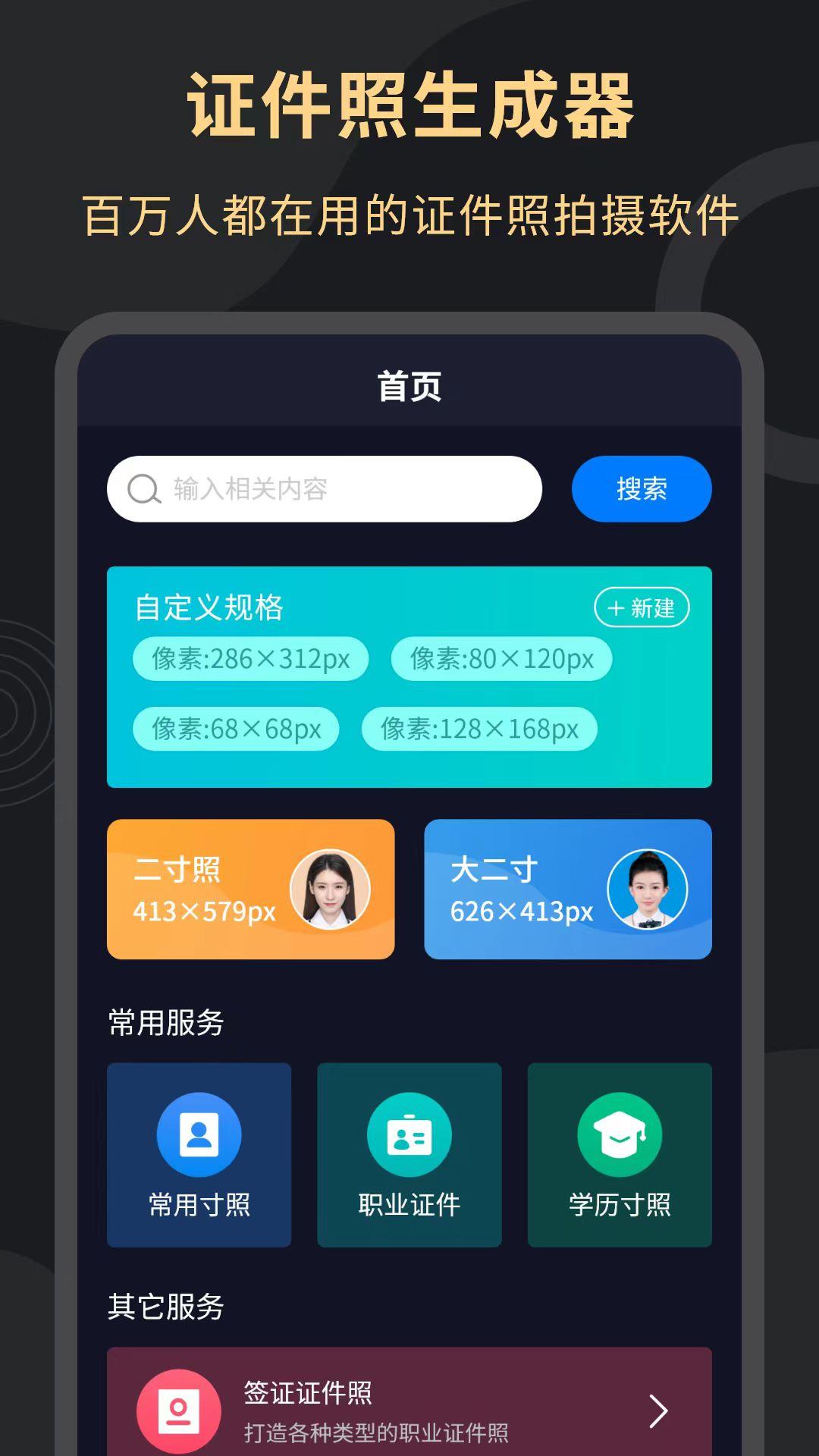Click the 输入相关内容 search input field
819x1456 pixels.
(326, 489)
